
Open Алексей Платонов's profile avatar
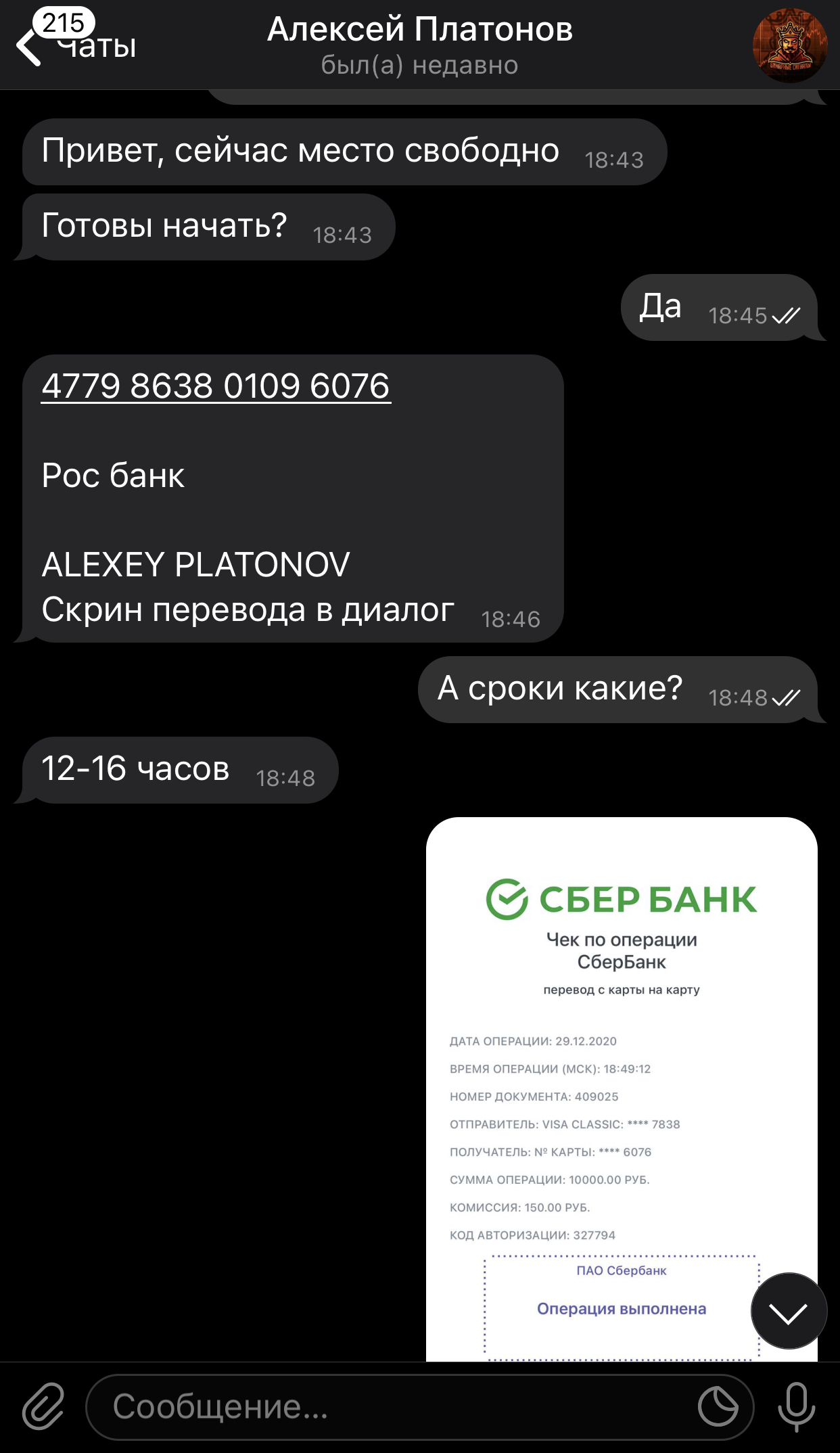[x=789, y=45]
